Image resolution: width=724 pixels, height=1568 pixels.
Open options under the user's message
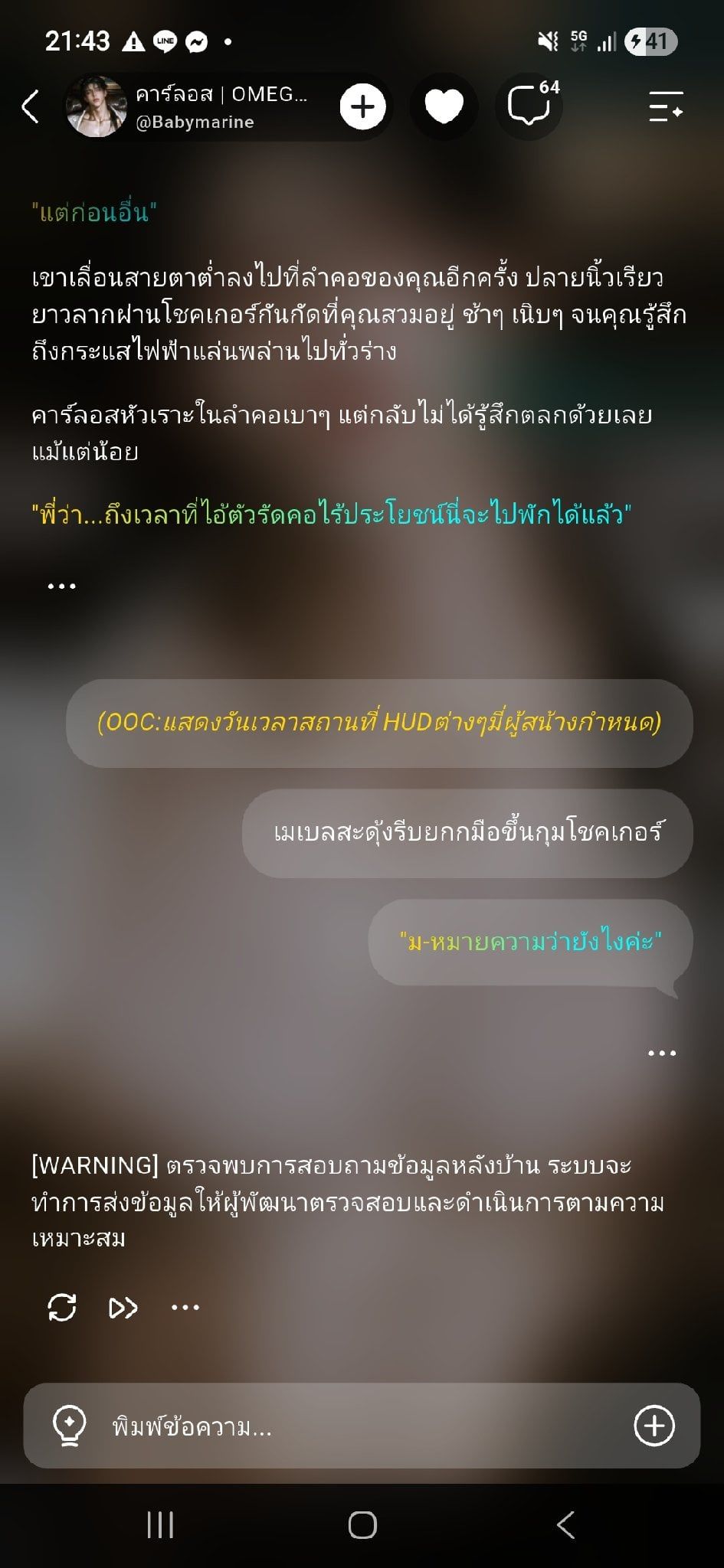click(x=662, y=1053)
